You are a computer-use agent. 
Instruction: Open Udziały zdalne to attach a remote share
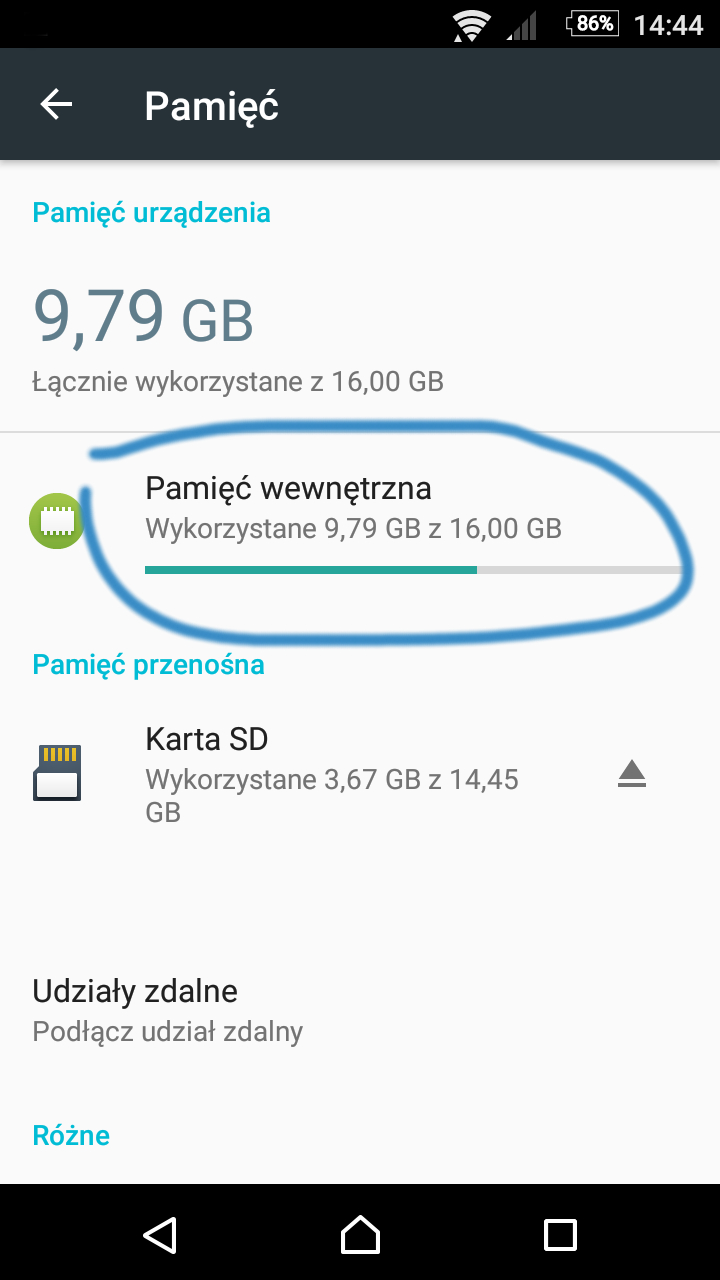point(360,1010)
